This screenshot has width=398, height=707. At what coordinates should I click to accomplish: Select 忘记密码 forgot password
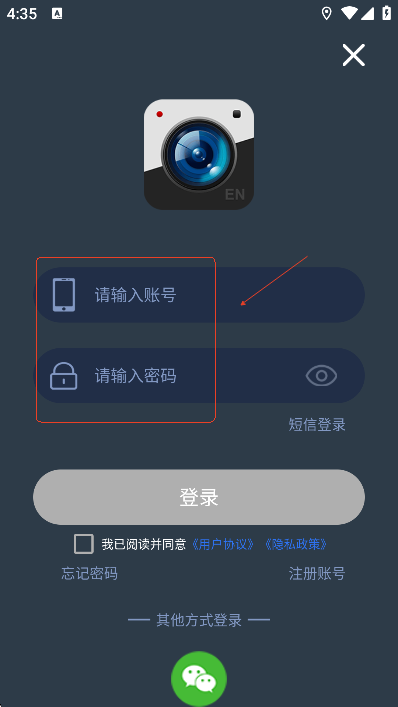(89, 574)
